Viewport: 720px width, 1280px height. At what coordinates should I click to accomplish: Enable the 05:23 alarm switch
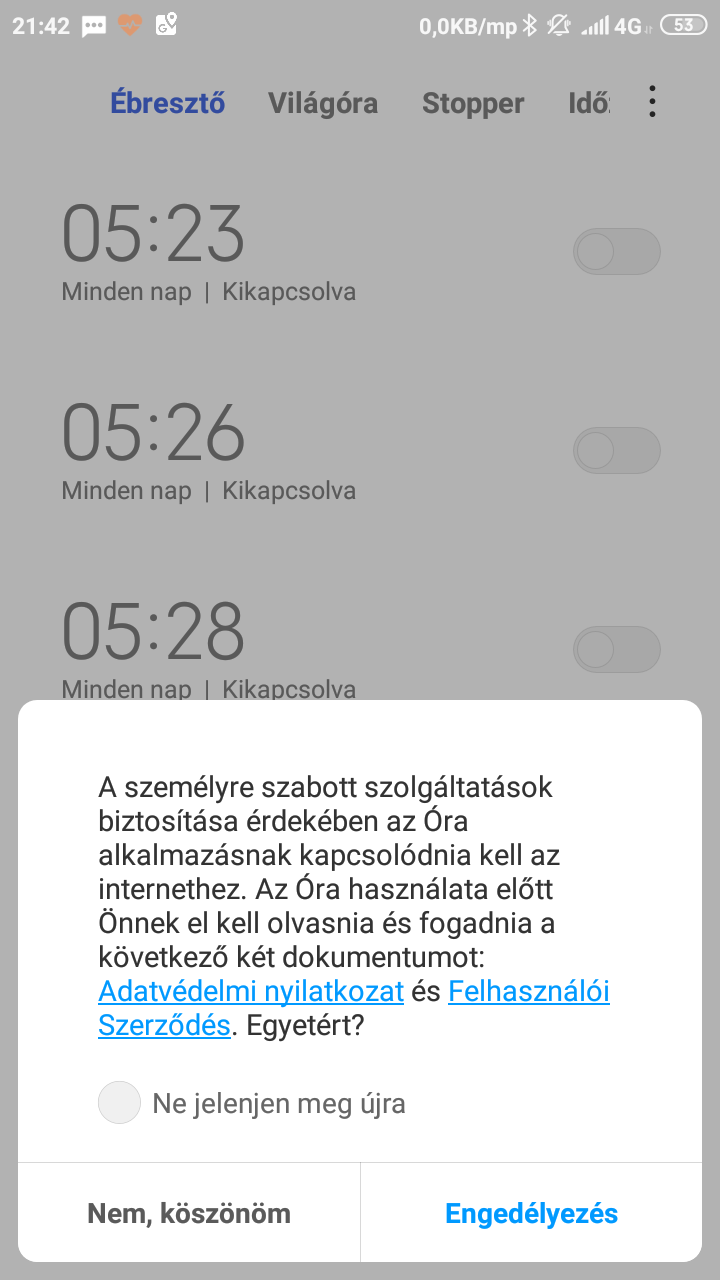point(617,252)
